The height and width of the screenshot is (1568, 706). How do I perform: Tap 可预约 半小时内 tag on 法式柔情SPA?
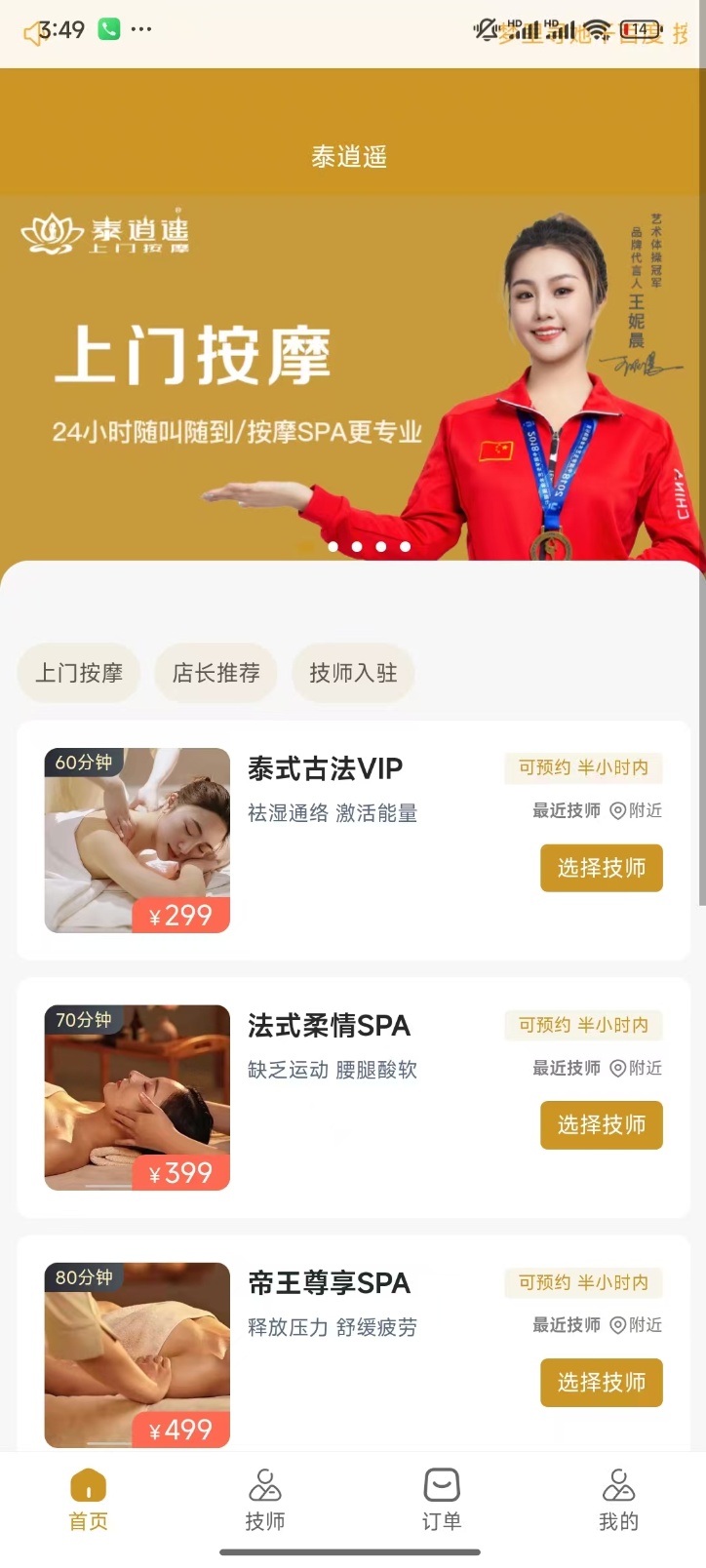pyautogui.click(x=582, y=1025)
